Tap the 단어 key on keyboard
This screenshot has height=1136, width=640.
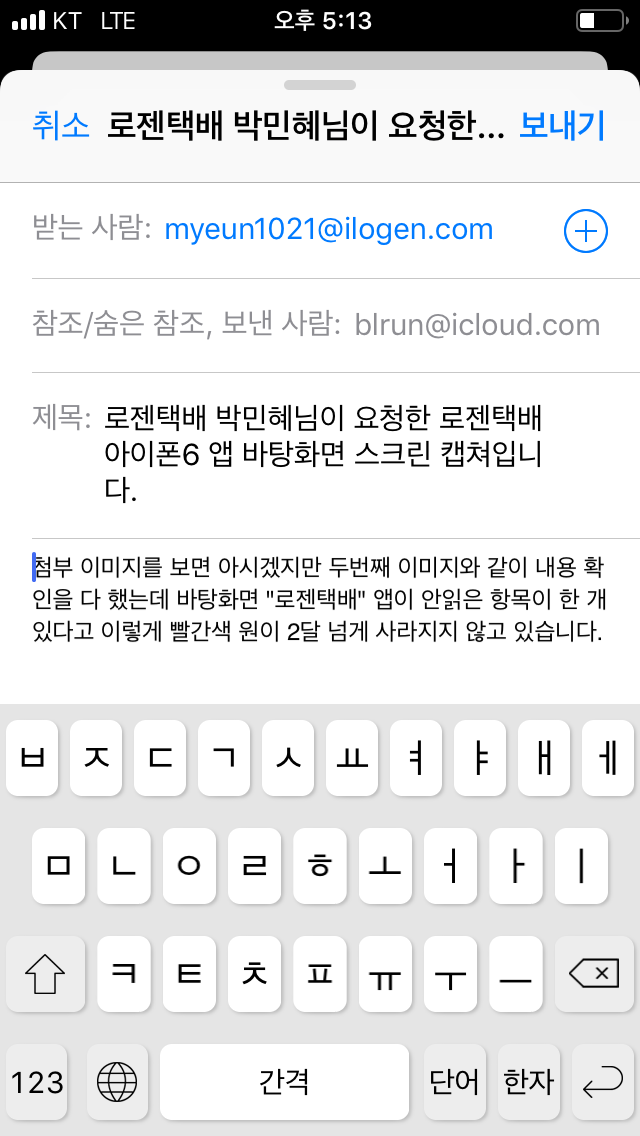454,1082
